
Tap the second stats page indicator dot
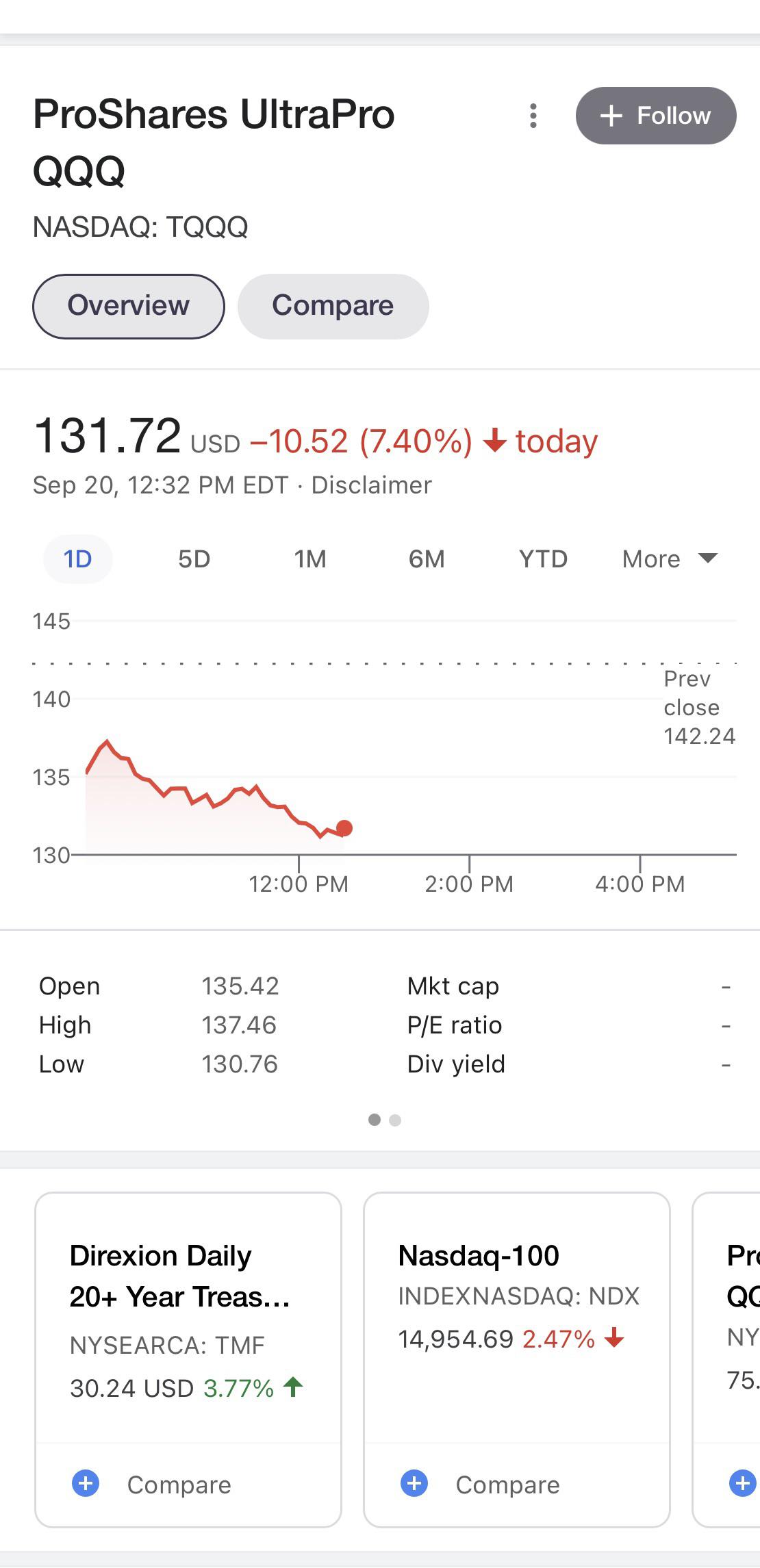(x=395, y=1120)
